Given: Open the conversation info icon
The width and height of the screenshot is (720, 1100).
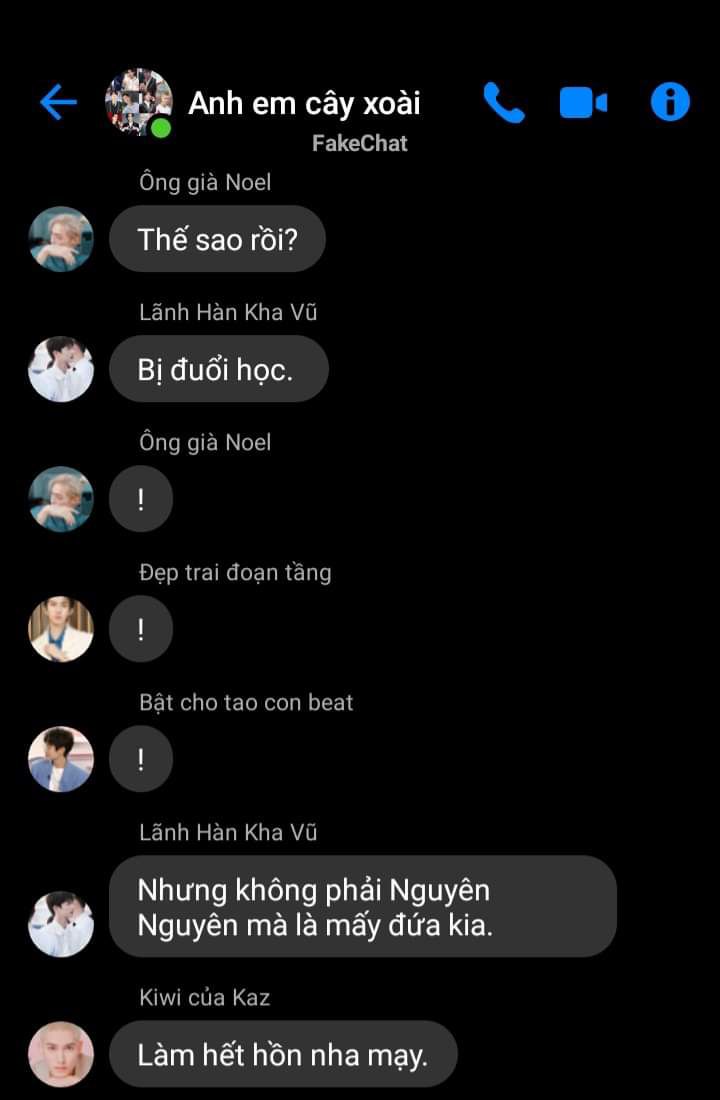Looking at the screenshot, I should [x=670, y=102].
